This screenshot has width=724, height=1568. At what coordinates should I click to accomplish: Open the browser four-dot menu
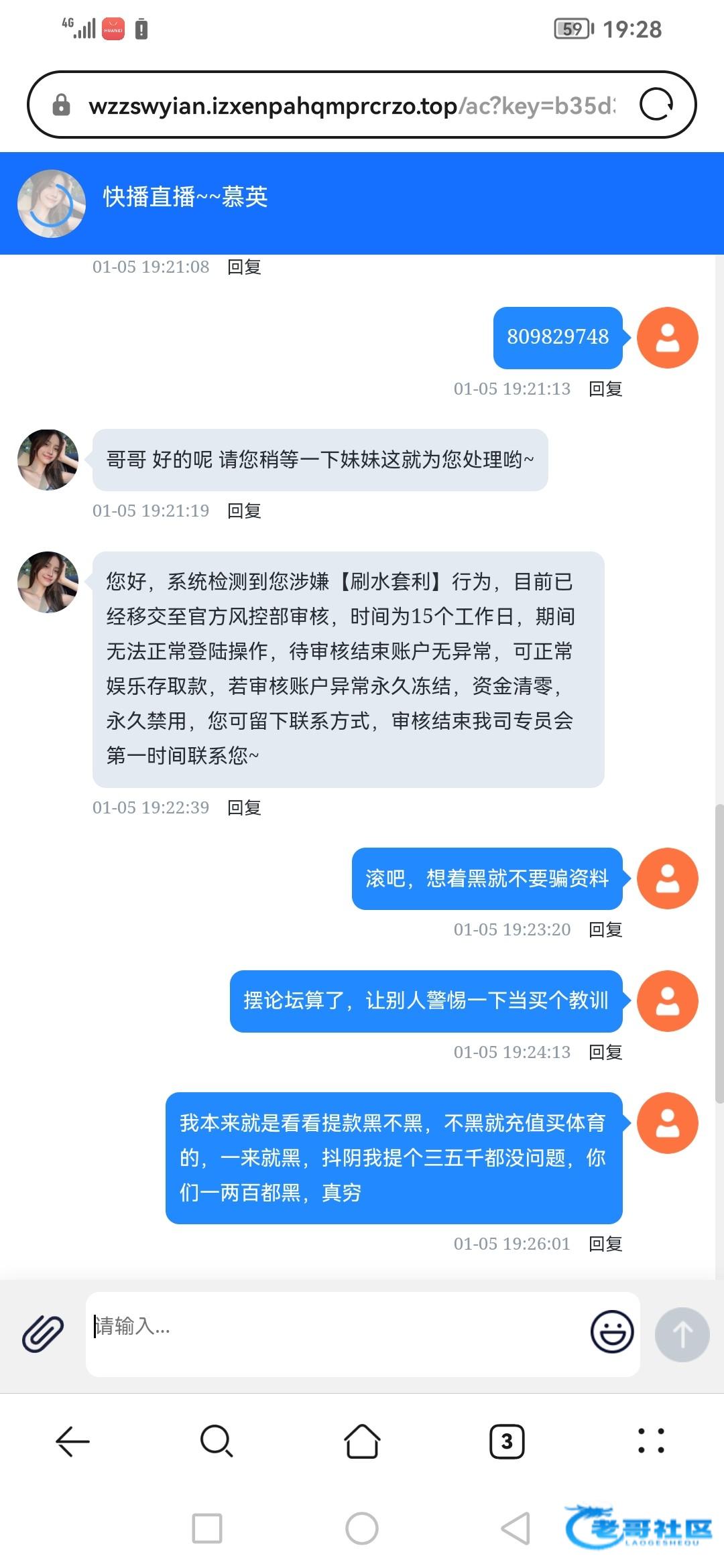(x=651, y=1441)
